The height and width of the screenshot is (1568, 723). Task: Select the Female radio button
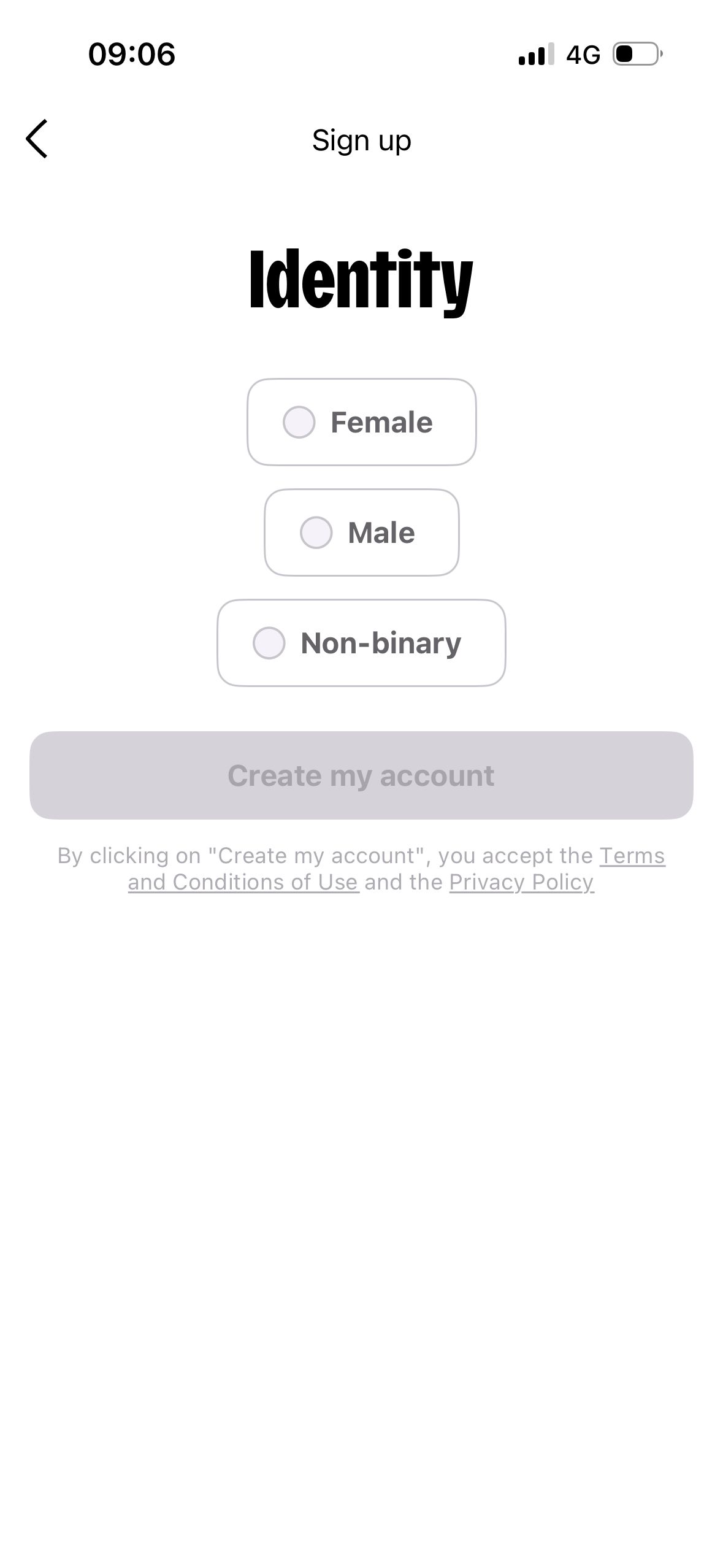299,422
